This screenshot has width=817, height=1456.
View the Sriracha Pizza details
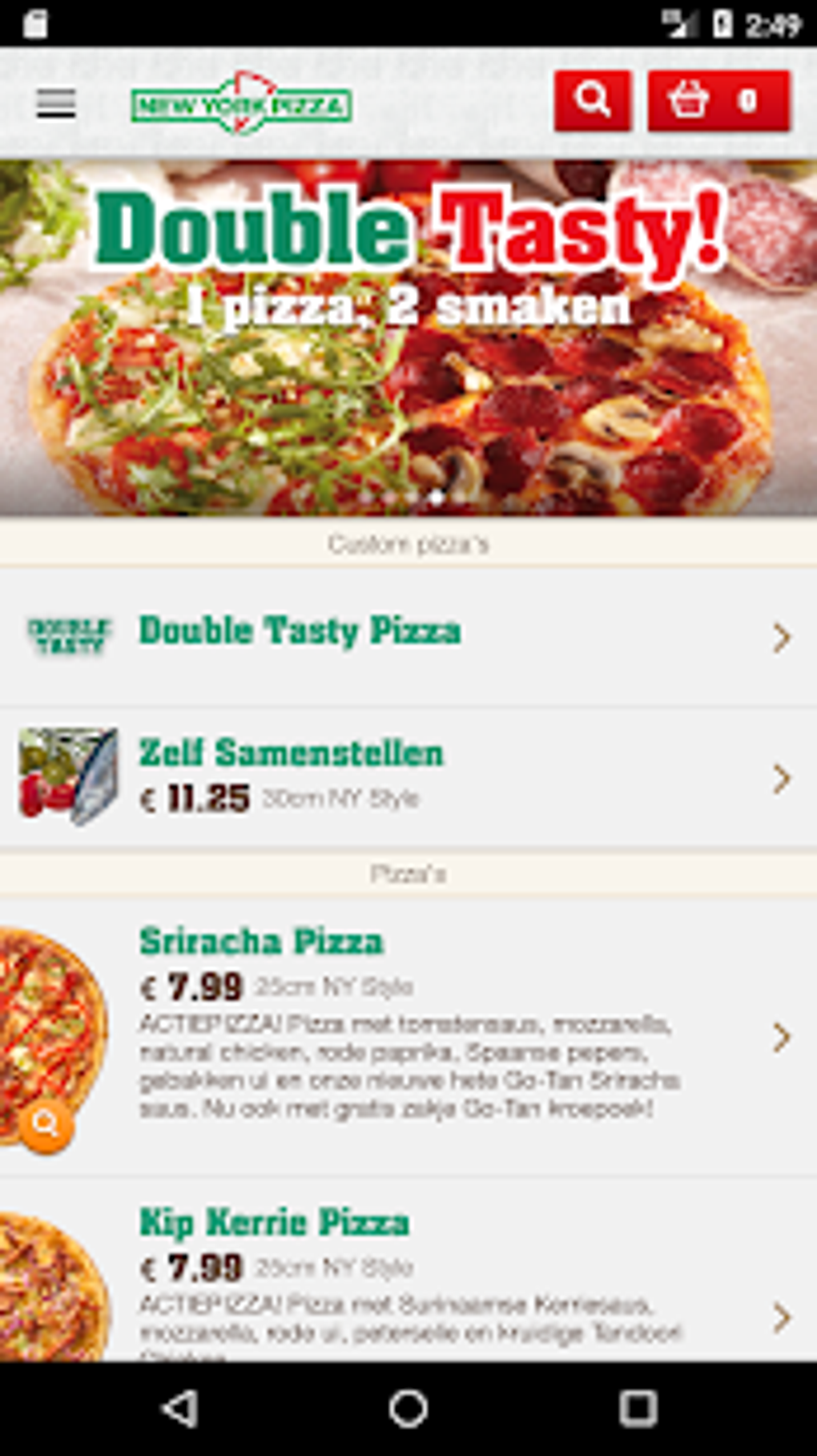click(x=408, y=1035)
